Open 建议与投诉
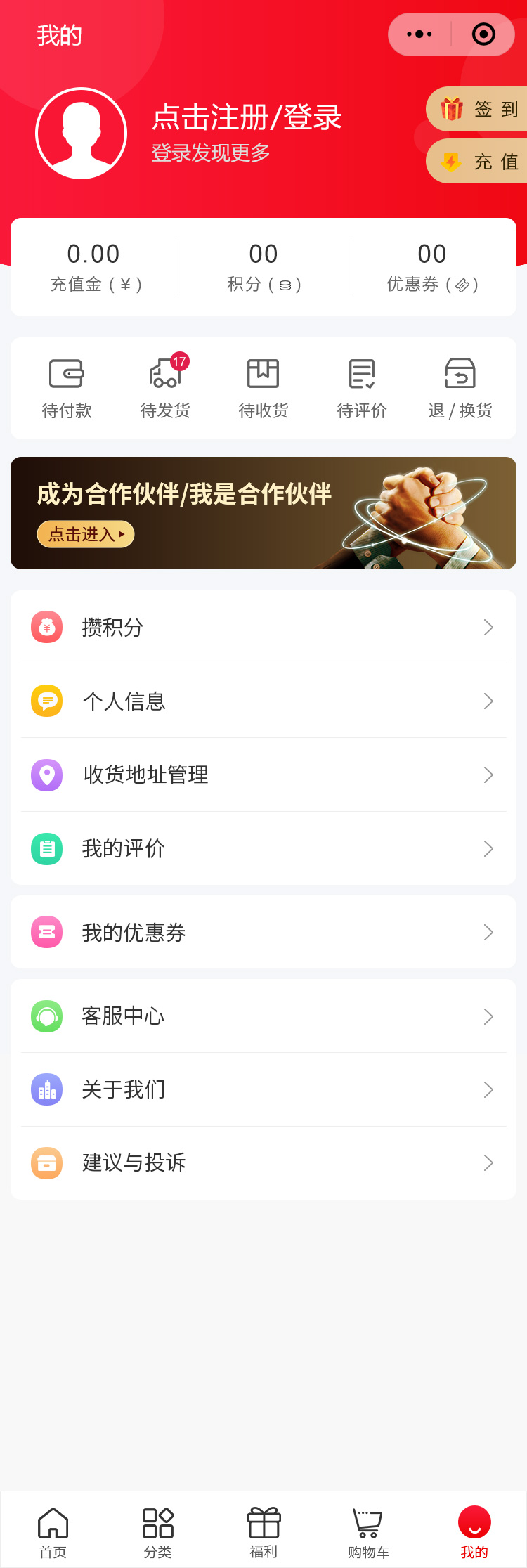 tap(263, 1163)
